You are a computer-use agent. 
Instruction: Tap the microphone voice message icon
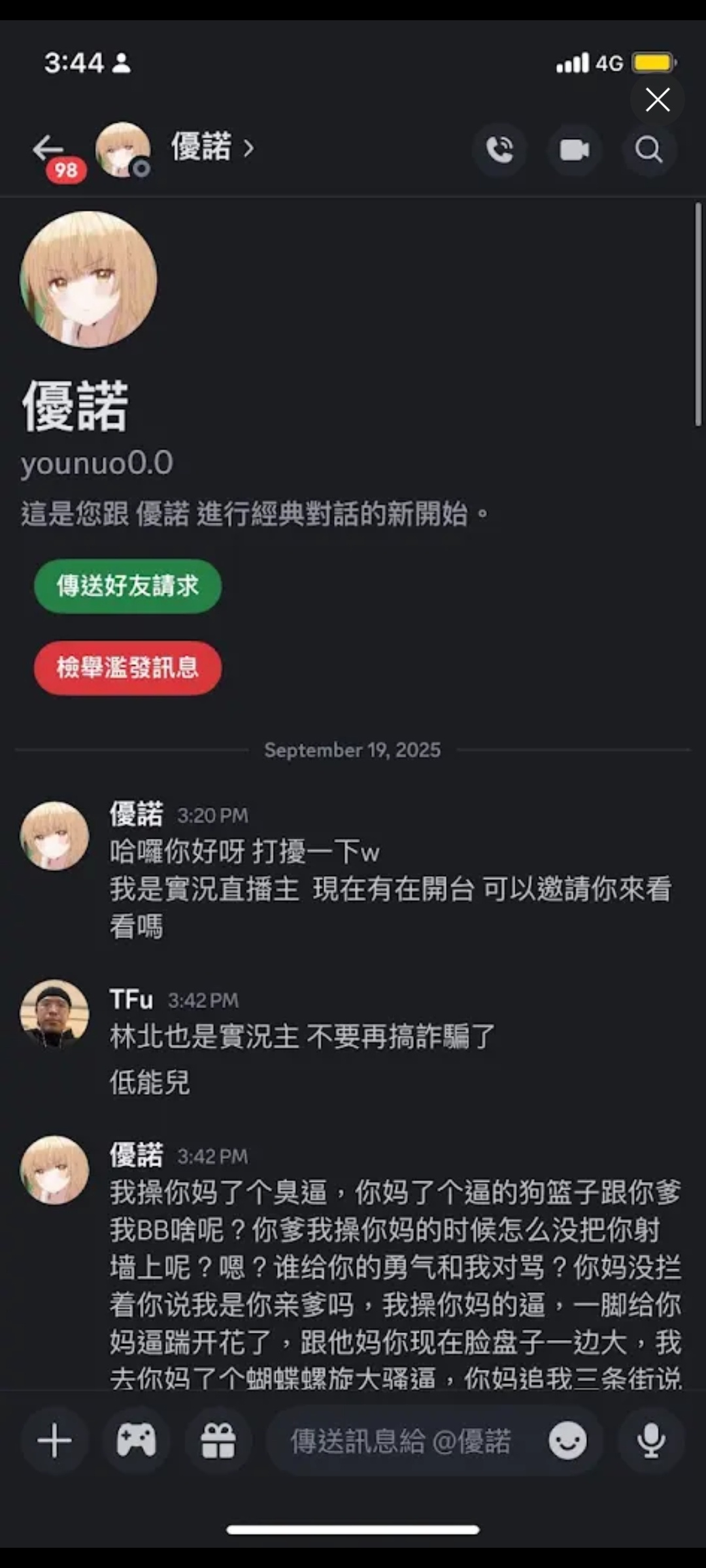[x=651, y=1441]
